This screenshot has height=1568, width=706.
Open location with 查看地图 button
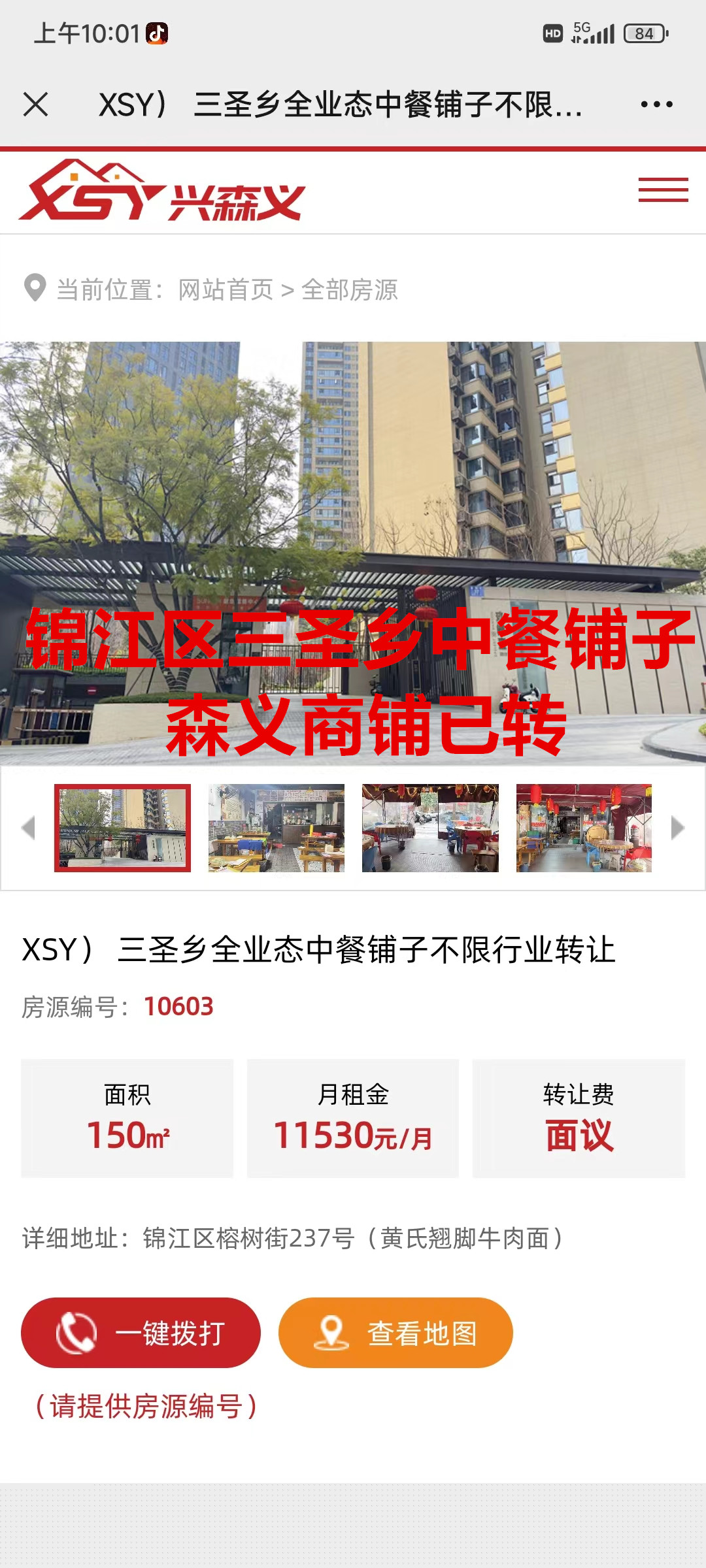tap(395, 1333)
